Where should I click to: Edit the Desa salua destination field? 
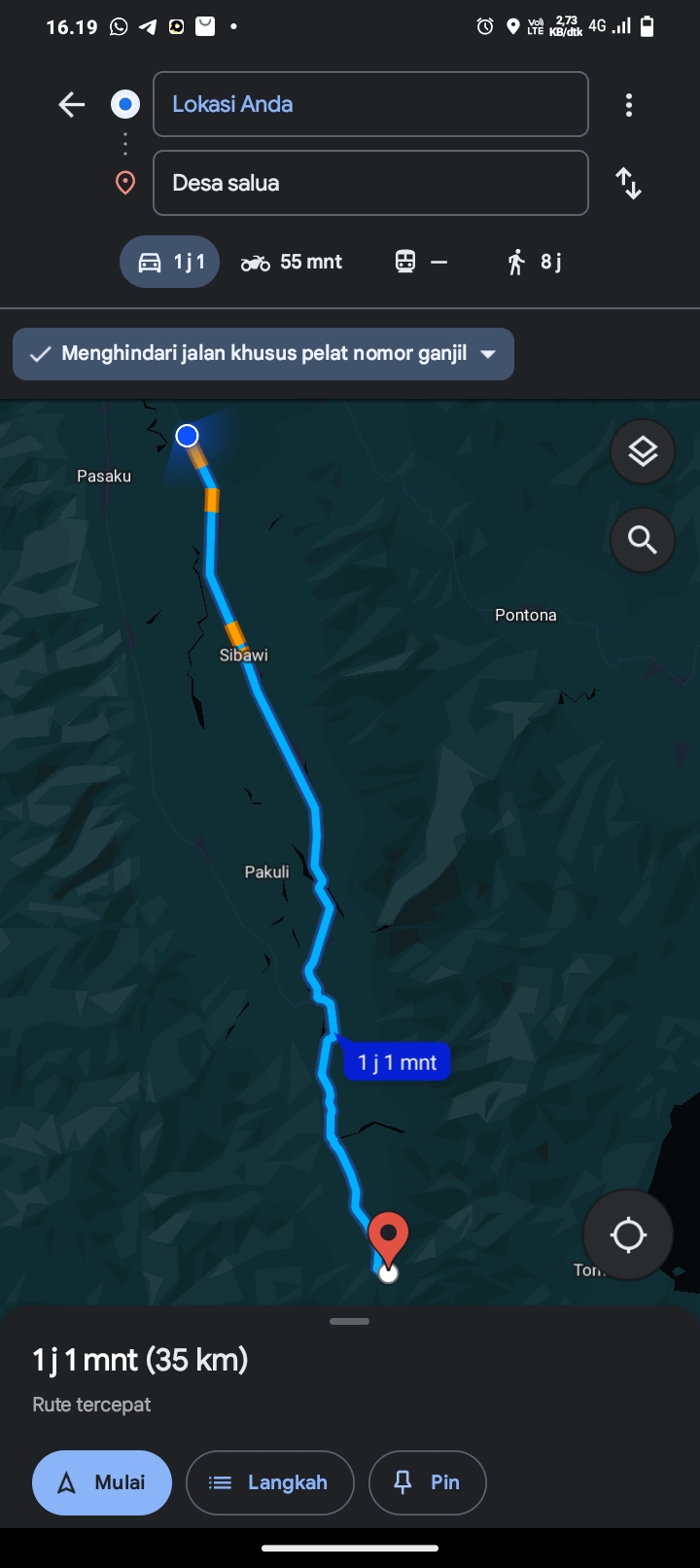click(x=370, y=183)
